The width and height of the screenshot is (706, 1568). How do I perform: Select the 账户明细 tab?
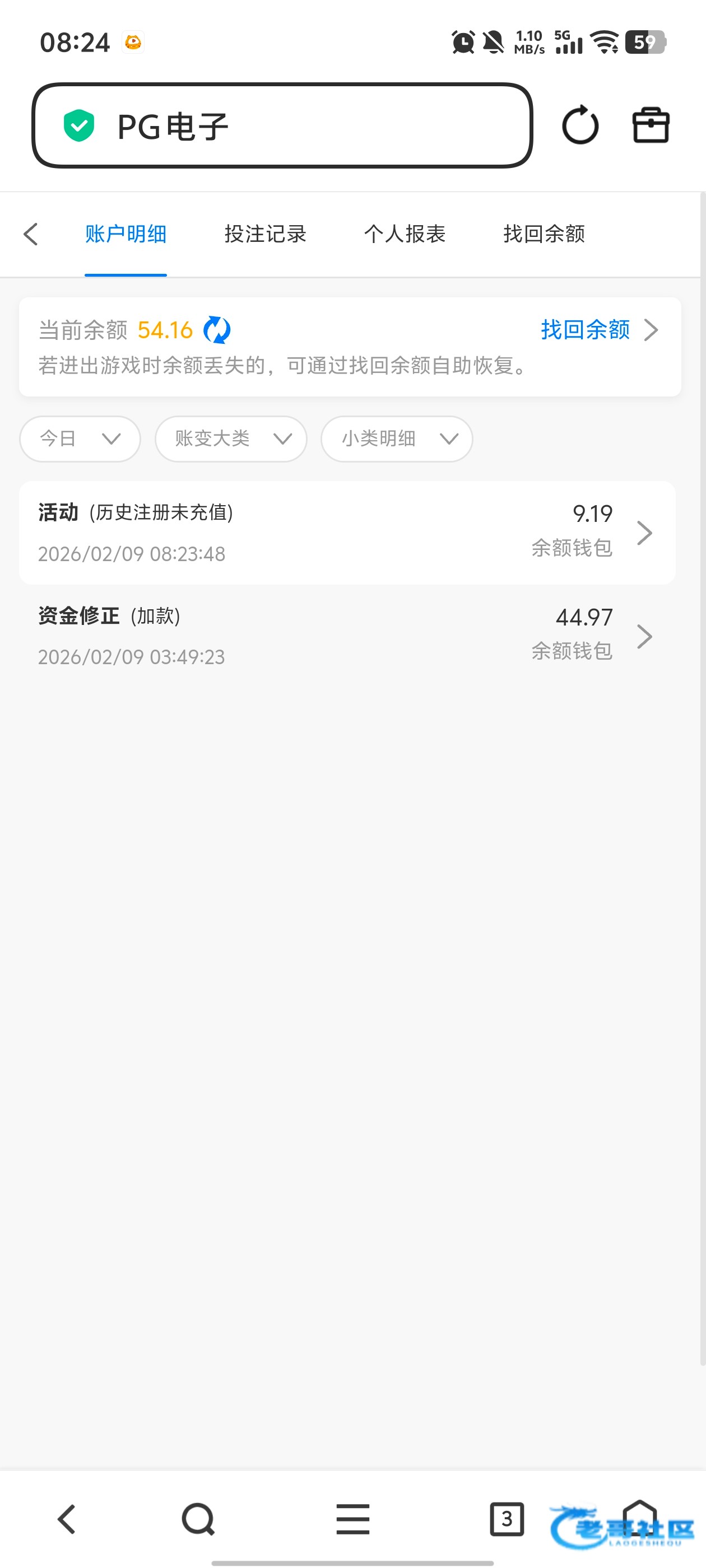point(126,234)
